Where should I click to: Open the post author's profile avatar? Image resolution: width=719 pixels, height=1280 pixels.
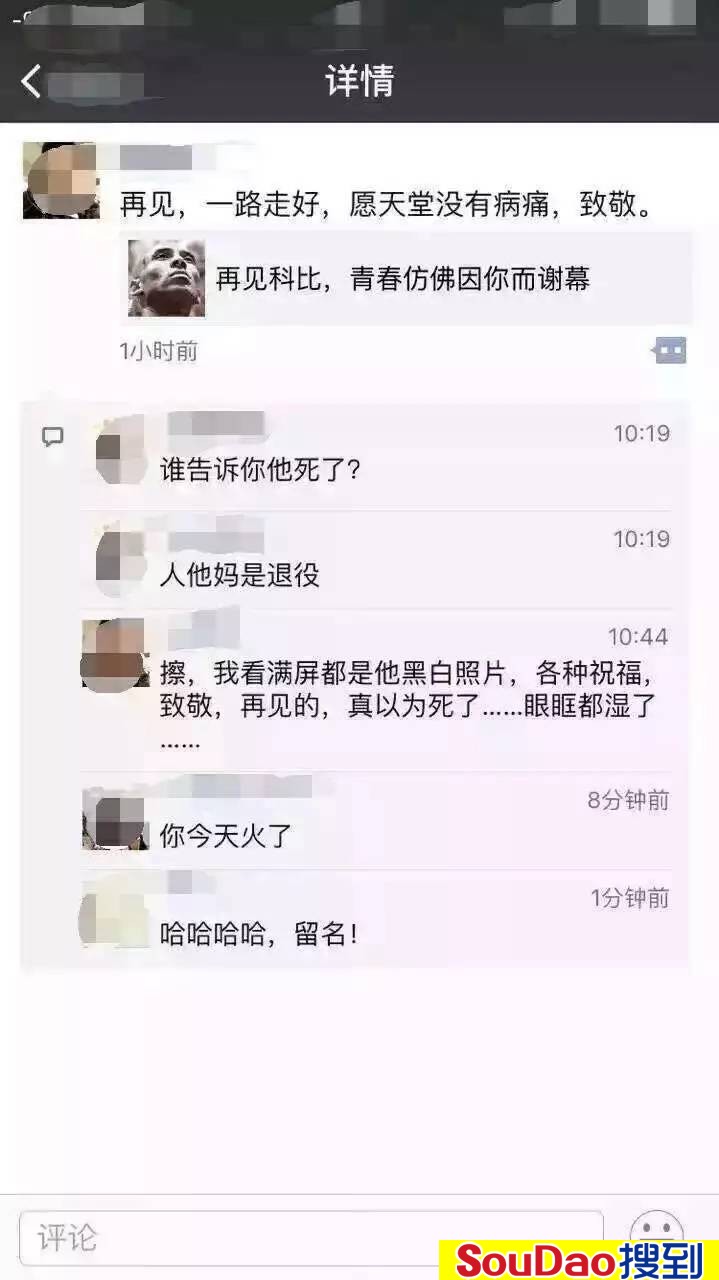coord(60,181)
